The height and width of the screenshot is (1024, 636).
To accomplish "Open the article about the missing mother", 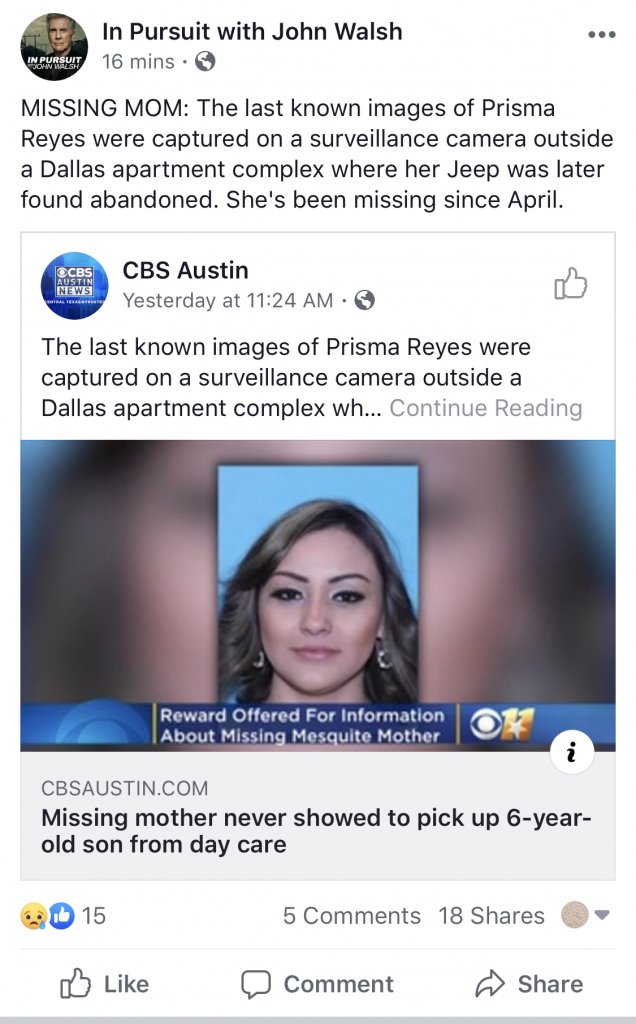I will tap(317, 830).
